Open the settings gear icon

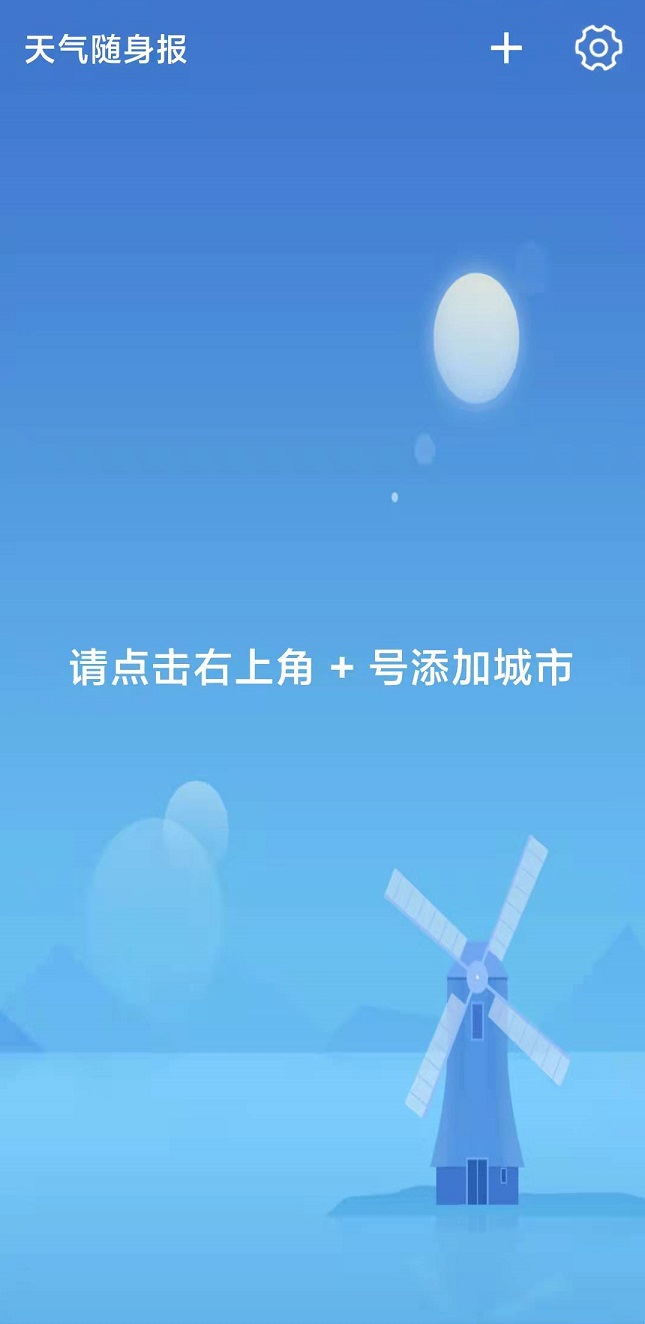click(598, 48)
